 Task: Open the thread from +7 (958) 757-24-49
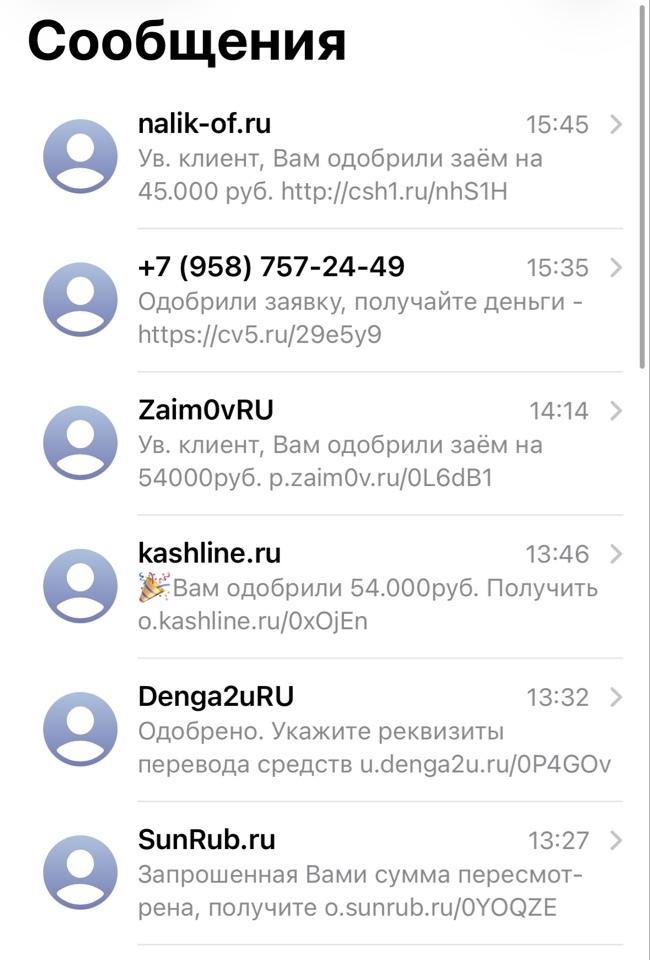(x=340, y=300)
